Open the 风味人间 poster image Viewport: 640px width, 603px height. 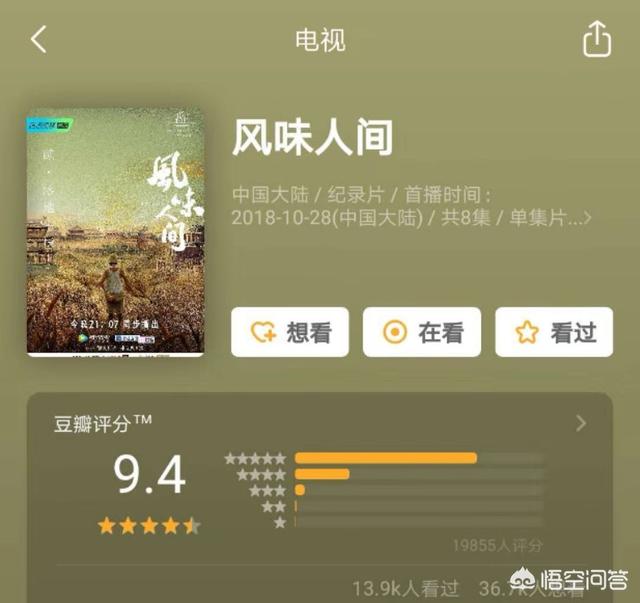click(115, 231)
